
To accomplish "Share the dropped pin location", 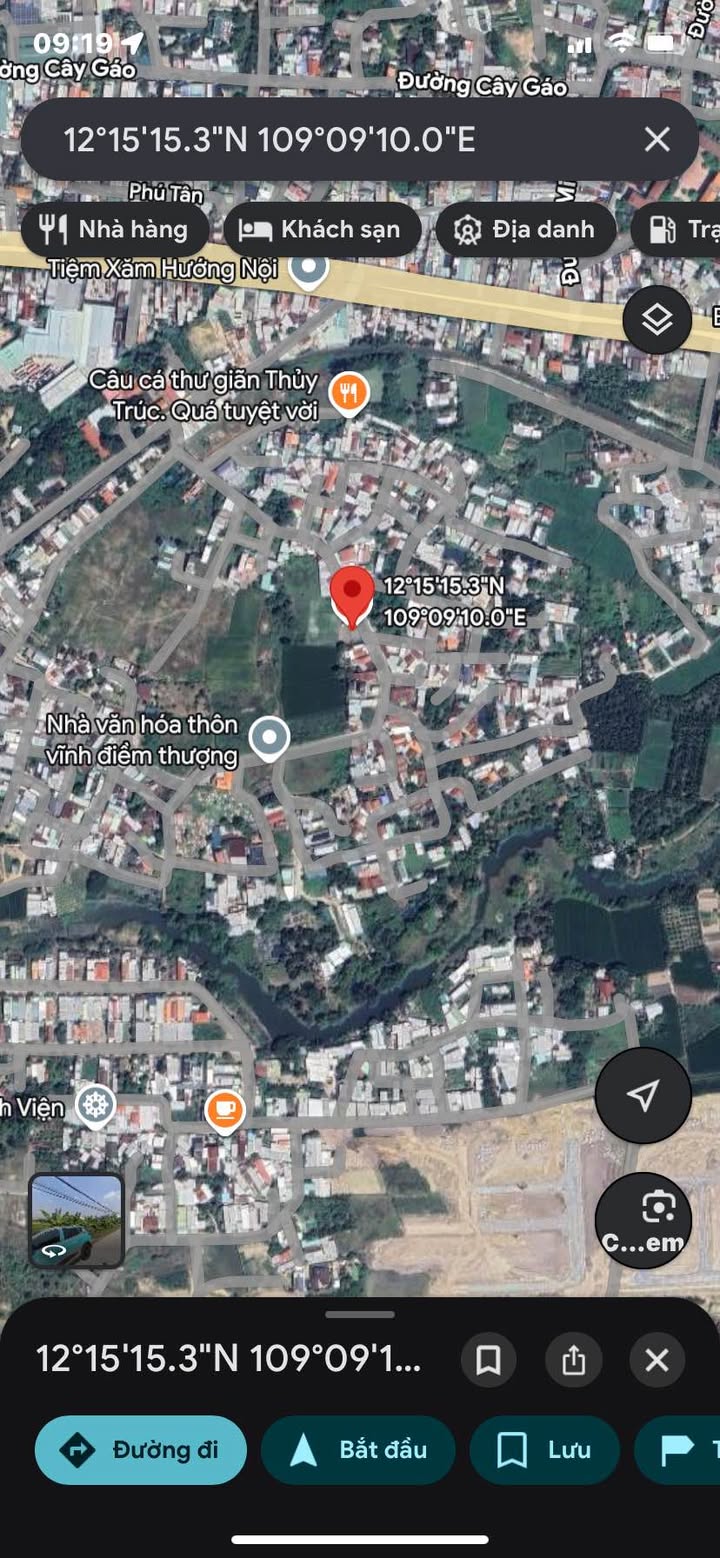I will (573, 1360).
